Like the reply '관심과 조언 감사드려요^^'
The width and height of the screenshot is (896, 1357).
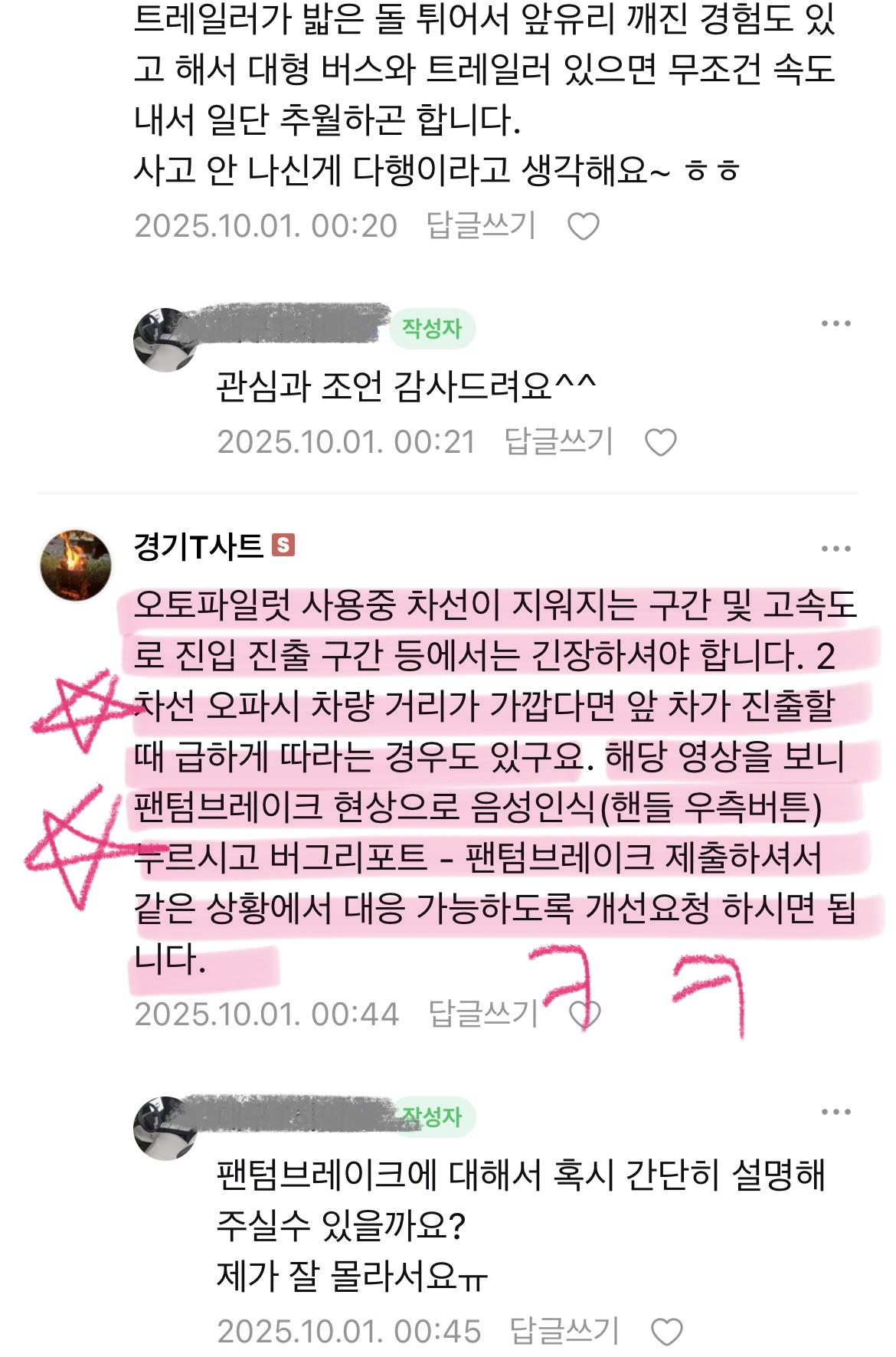tap(660, 443)
